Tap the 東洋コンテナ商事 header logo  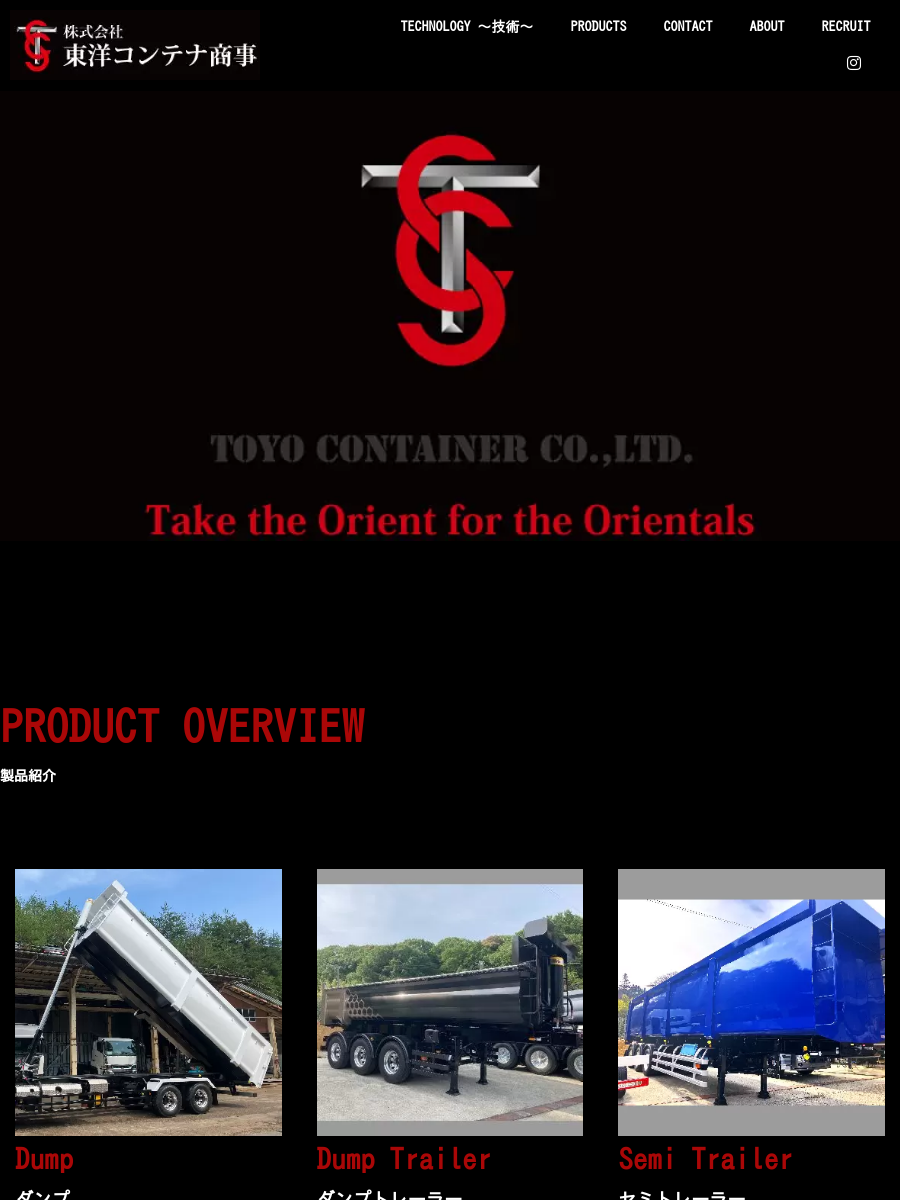(x=135, y=45)
